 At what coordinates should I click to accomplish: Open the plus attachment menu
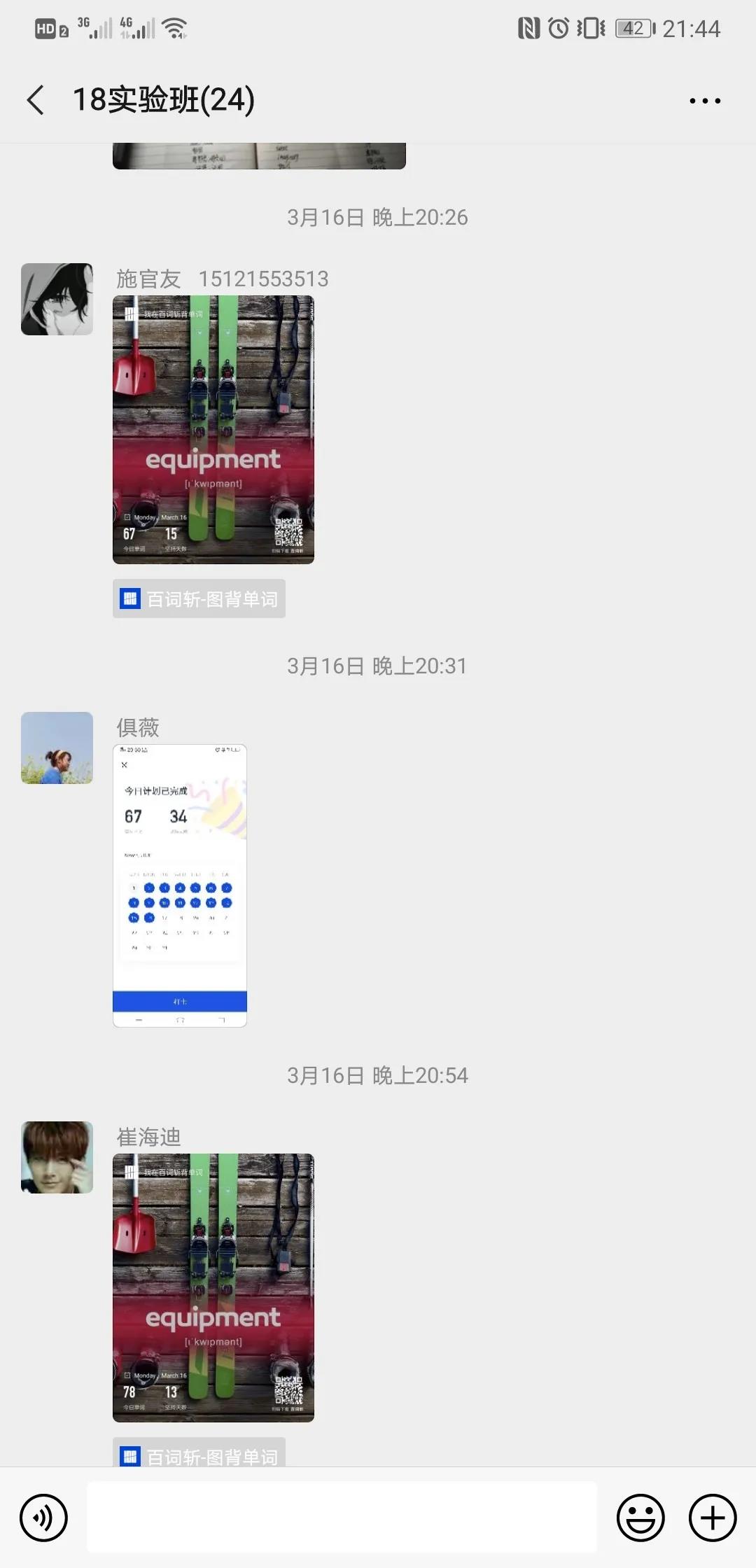point(713,1518)
